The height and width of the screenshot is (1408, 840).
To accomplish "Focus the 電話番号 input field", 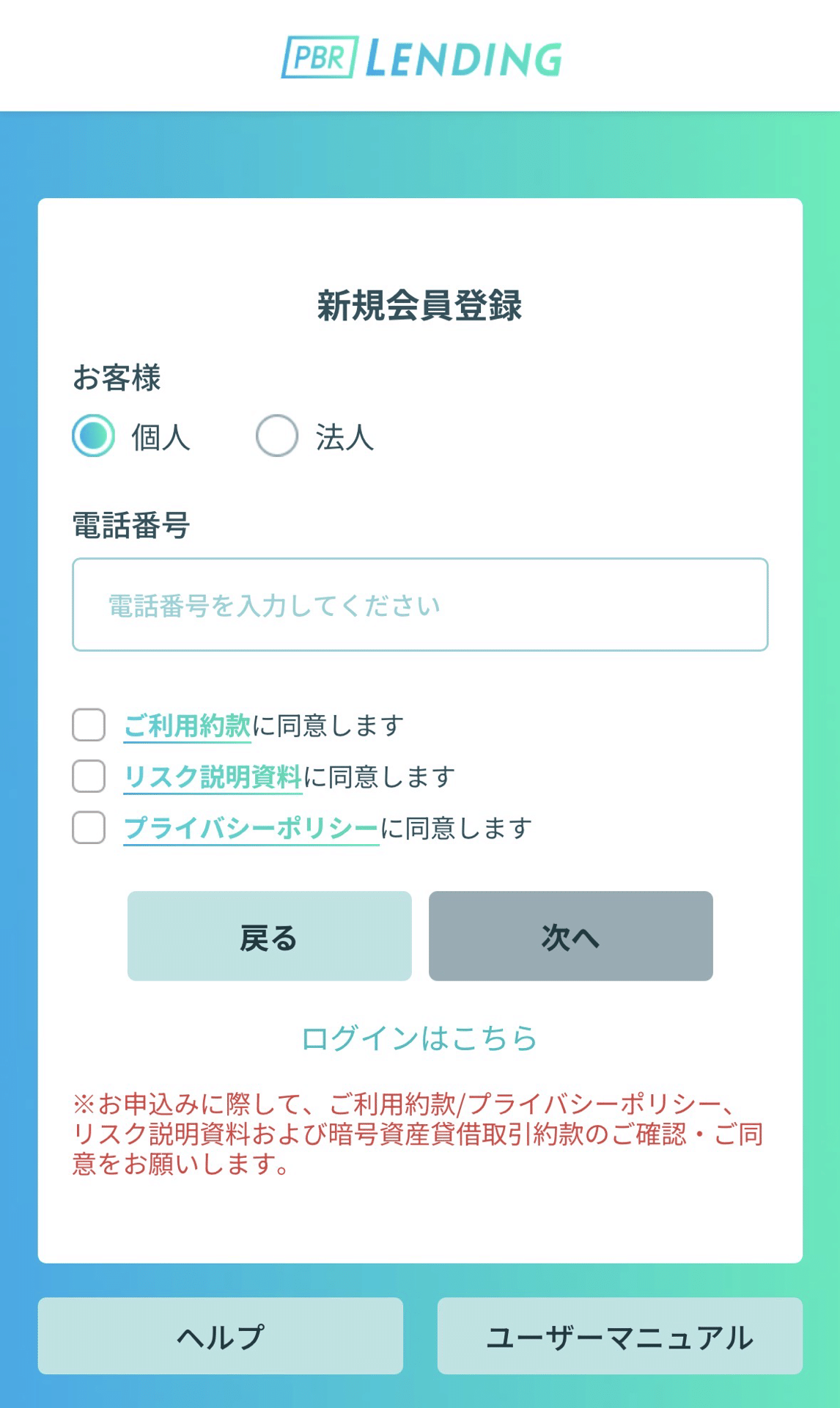I will pyautogui.click(x=420, y=605).
